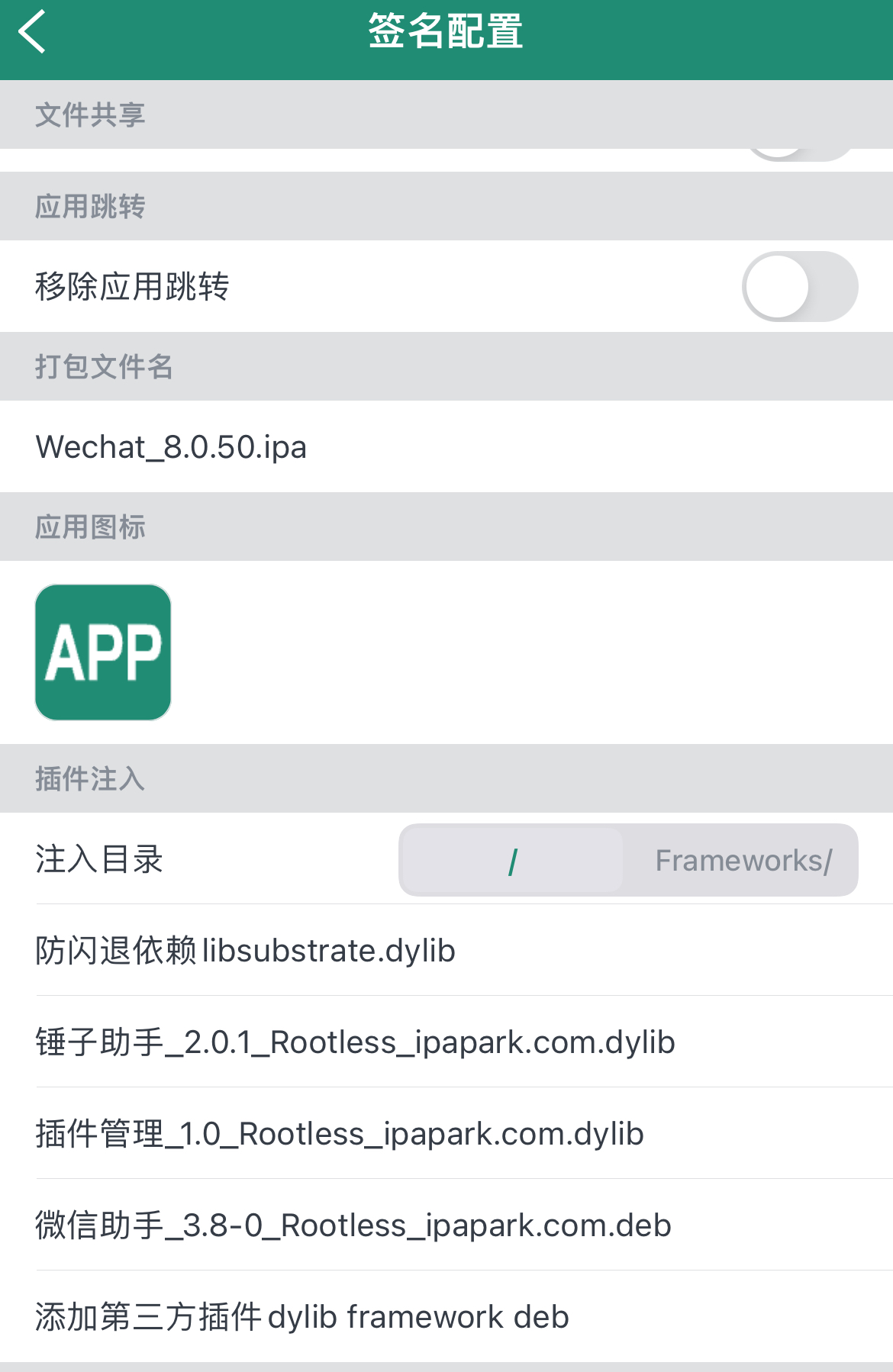Tap 微信助手_3.8-0_Rootless_ipapark.com.deb plugin
This screenshot has height=1372, width=893.
352,1225
